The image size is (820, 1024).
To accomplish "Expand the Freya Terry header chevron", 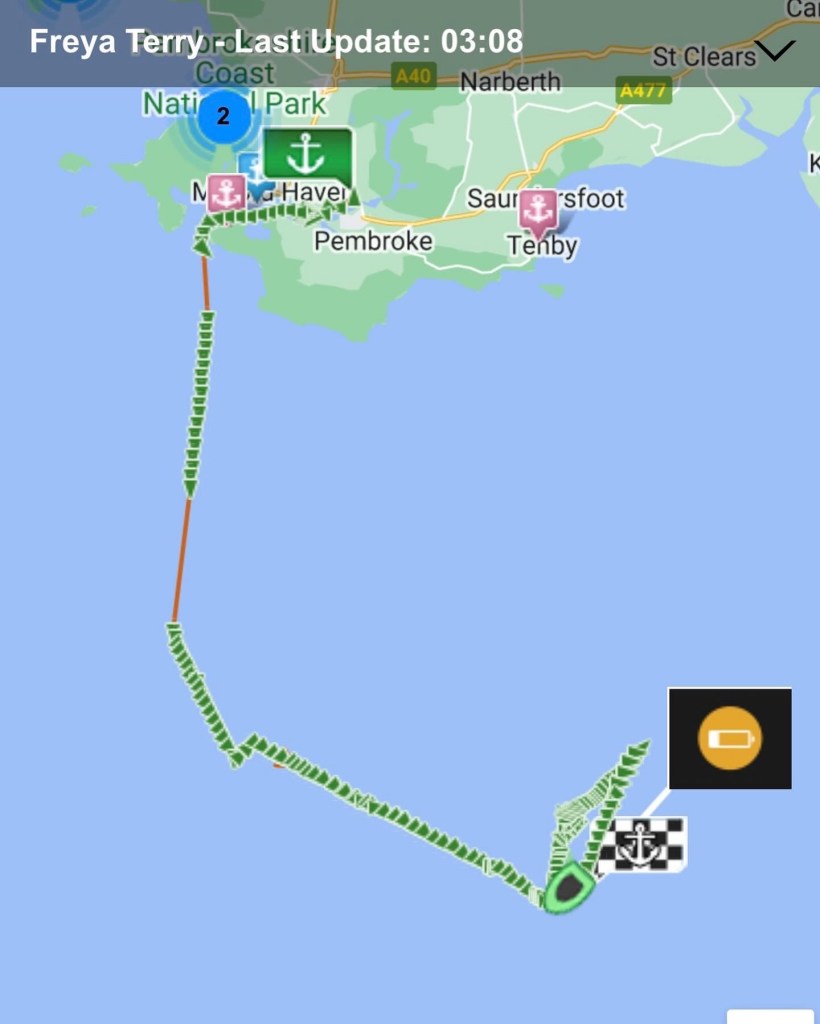I will (776, 49).
